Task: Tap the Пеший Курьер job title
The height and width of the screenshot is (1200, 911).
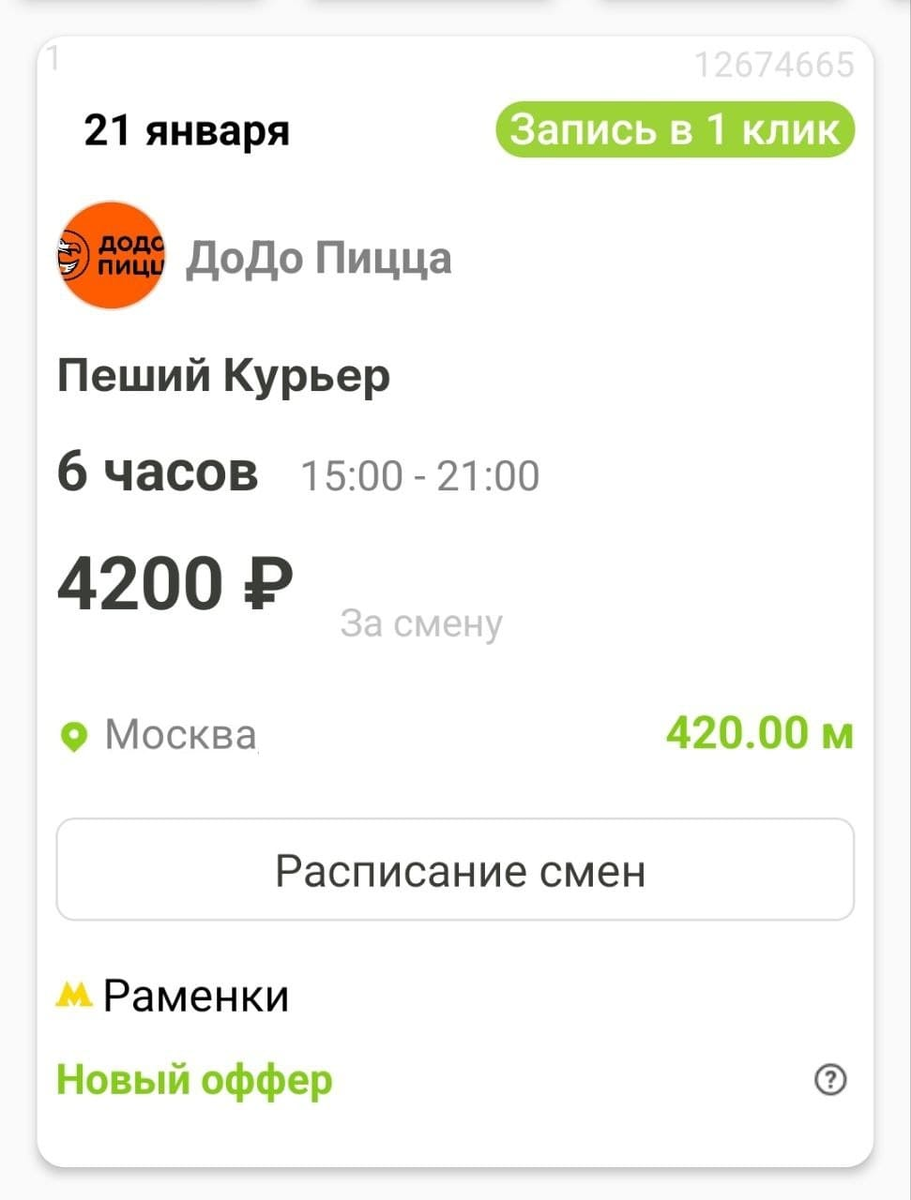Action: 225,377
